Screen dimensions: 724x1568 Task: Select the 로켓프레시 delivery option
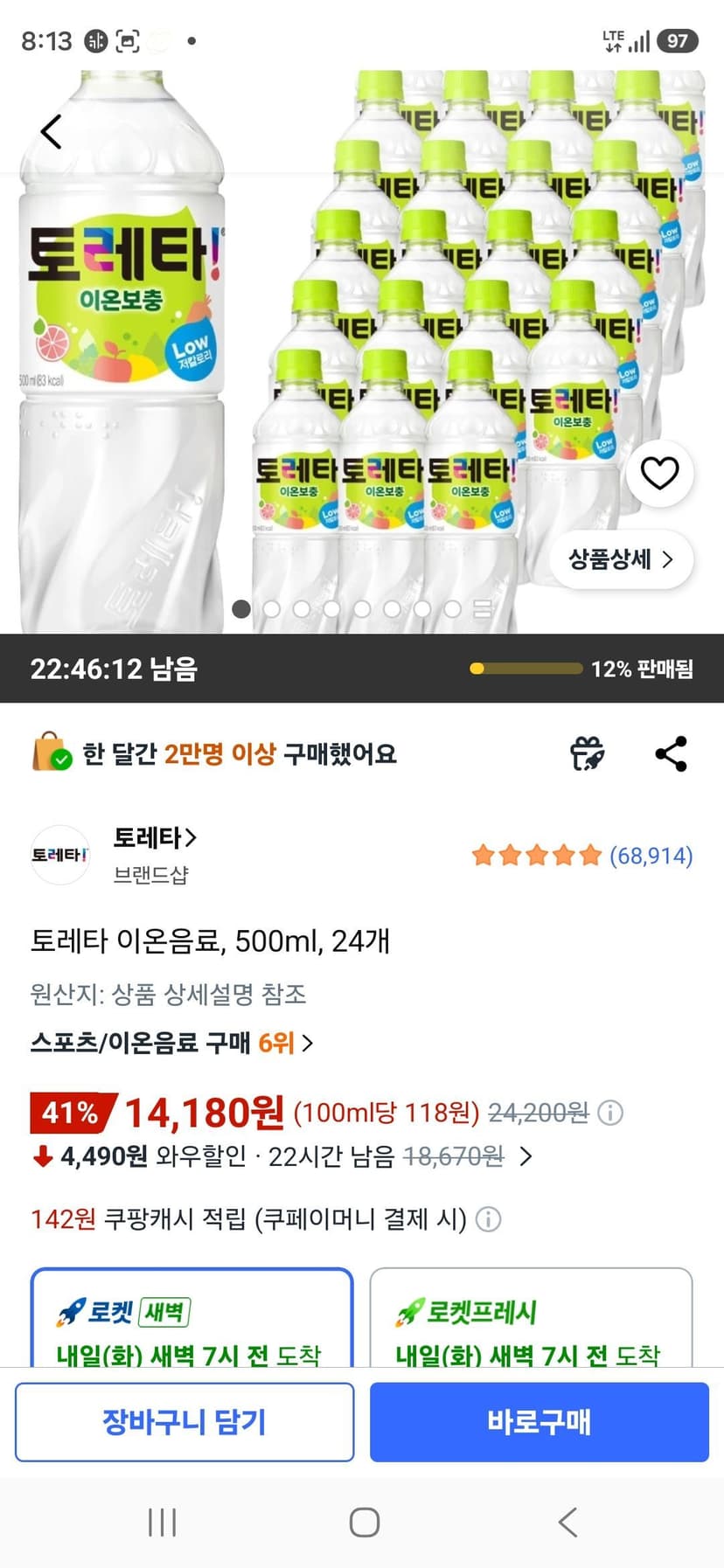point(531,1317)
